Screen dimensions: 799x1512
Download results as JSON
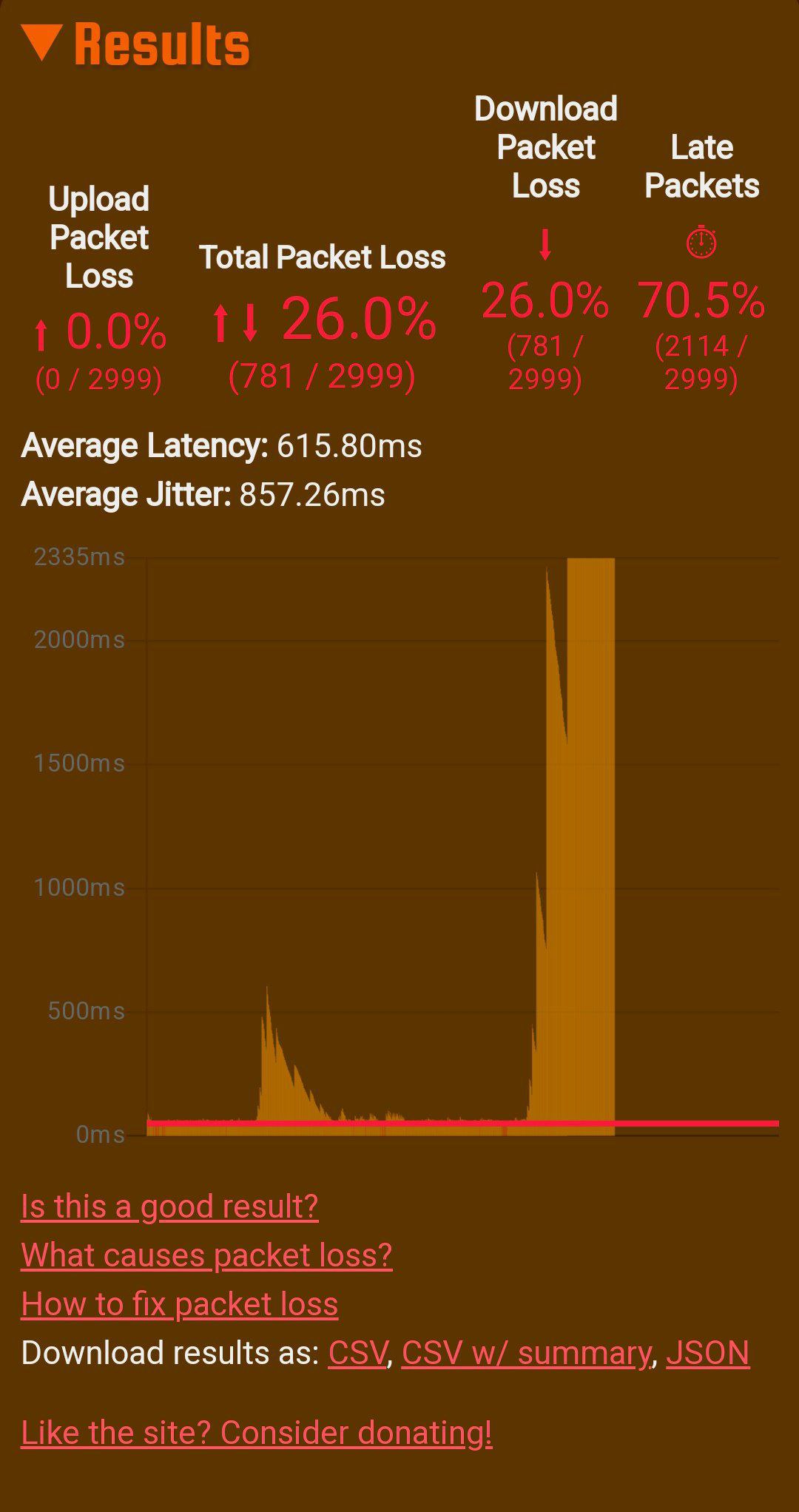coord(707,1353)
